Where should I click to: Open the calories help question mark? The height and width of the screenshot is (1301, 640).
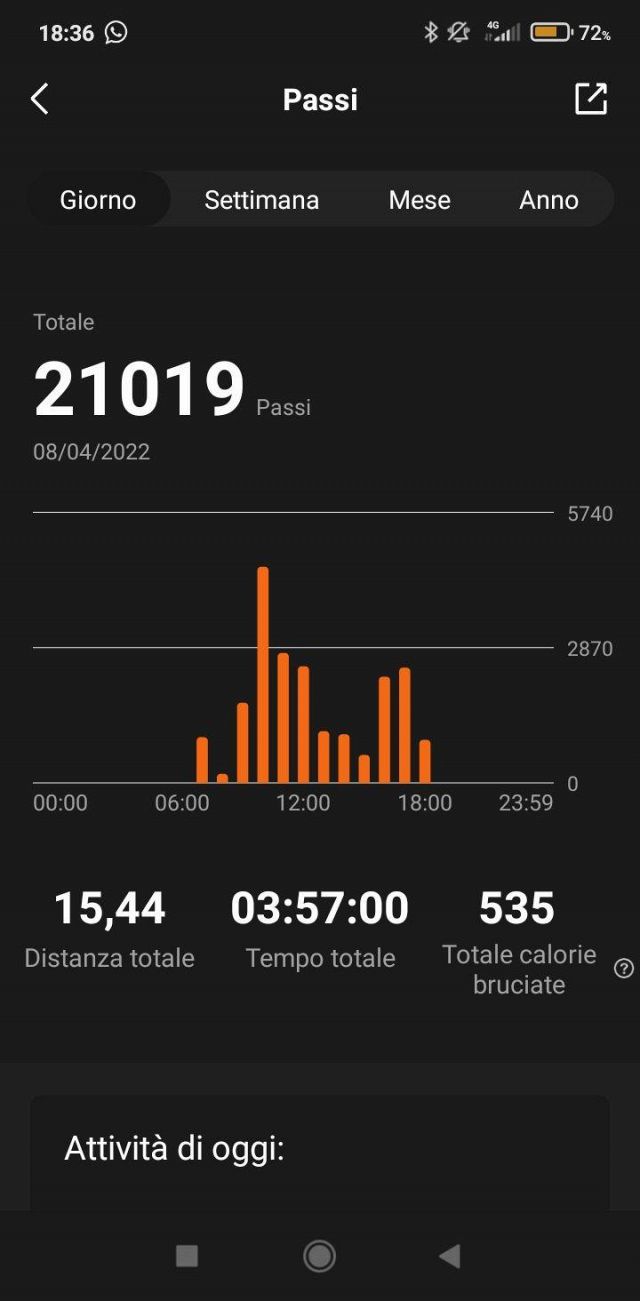(x=624, y=968)
